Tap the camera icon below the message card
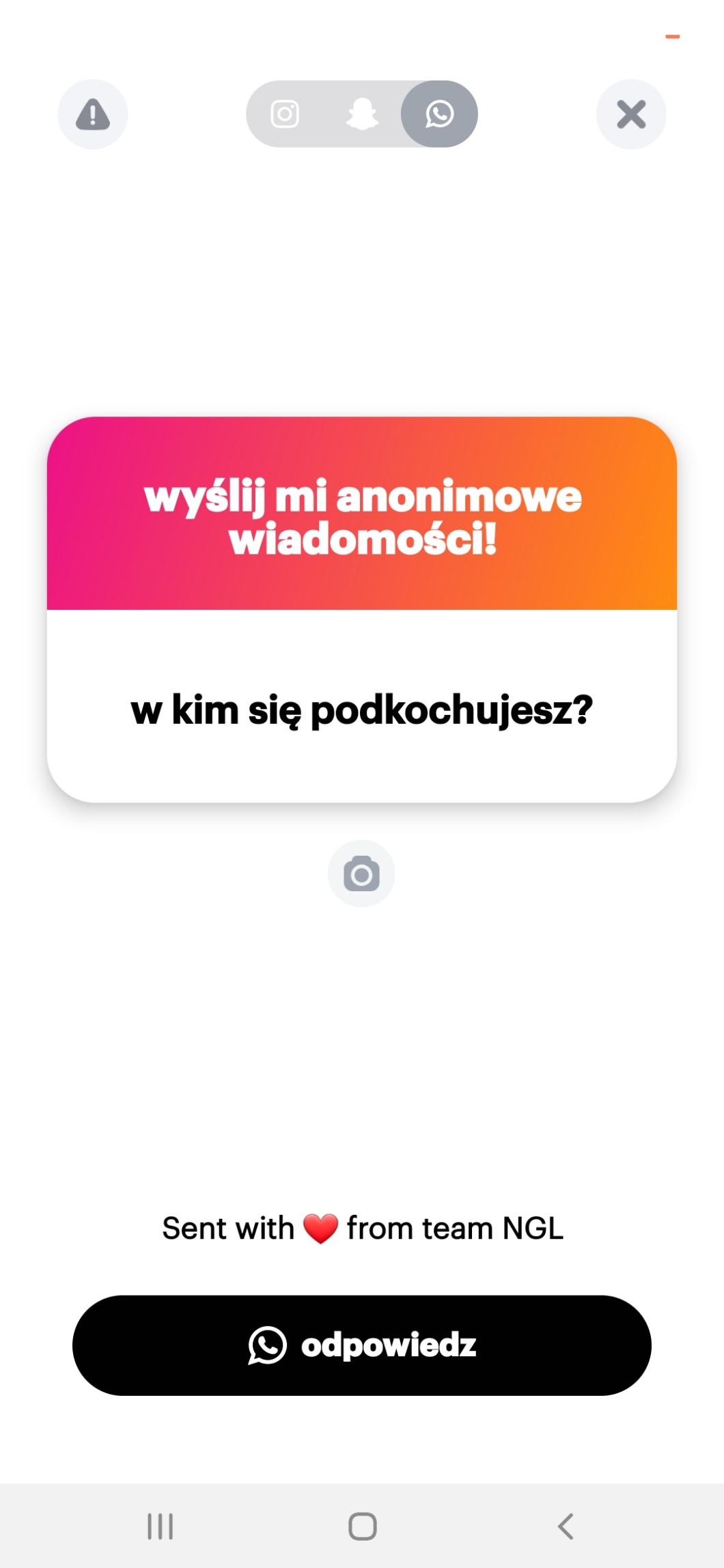 pyautogui.click(x=361, y=873)
